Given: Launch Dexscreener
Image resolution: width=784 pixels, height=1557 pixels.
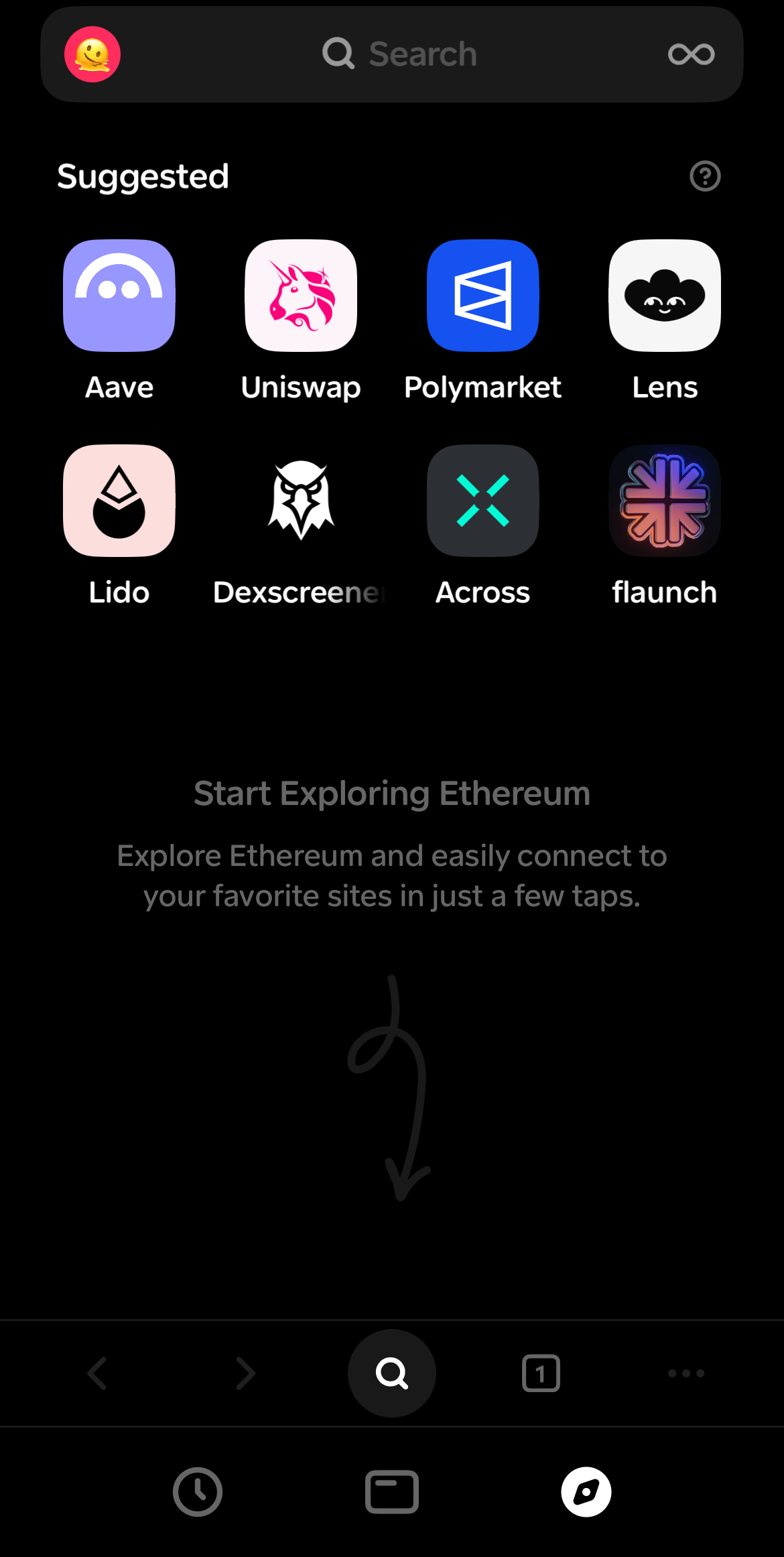Looking at the screenshot, I should (x=301, y=501).
